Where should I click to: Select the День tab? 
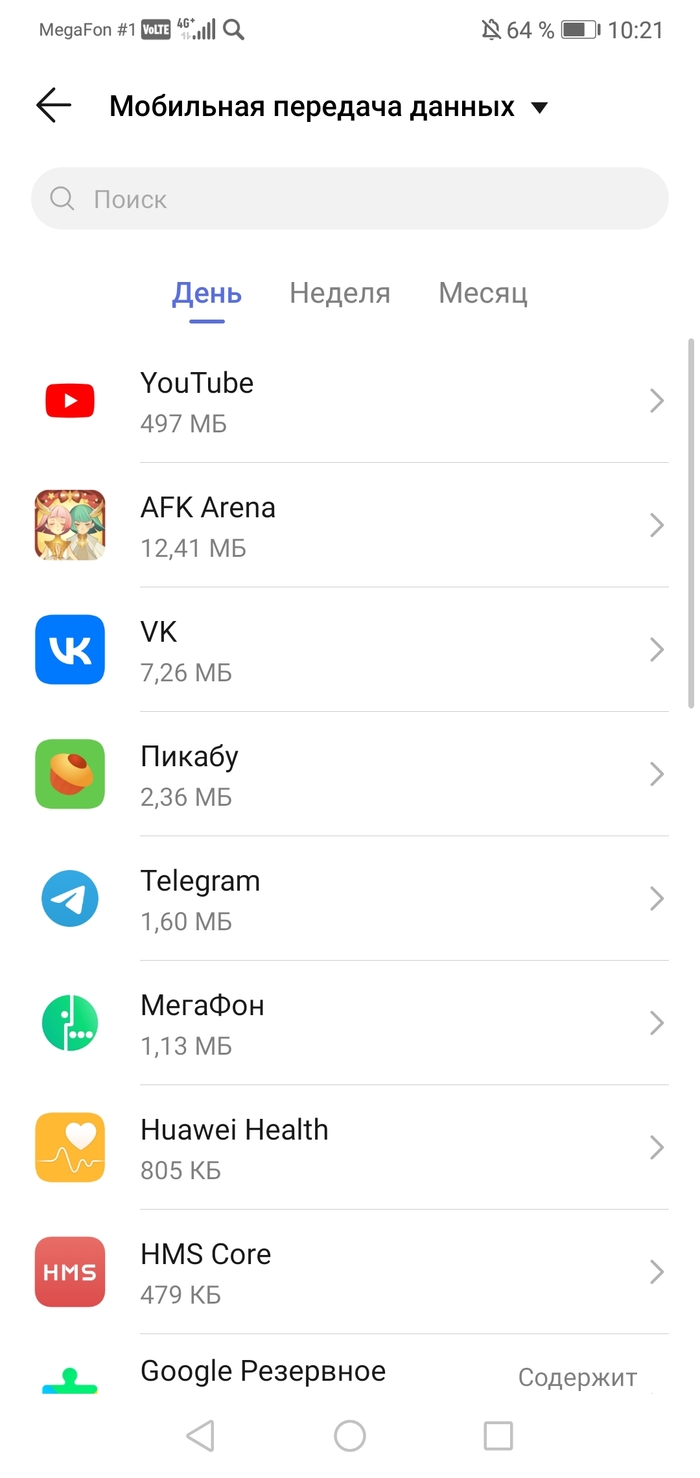(207, 293)
